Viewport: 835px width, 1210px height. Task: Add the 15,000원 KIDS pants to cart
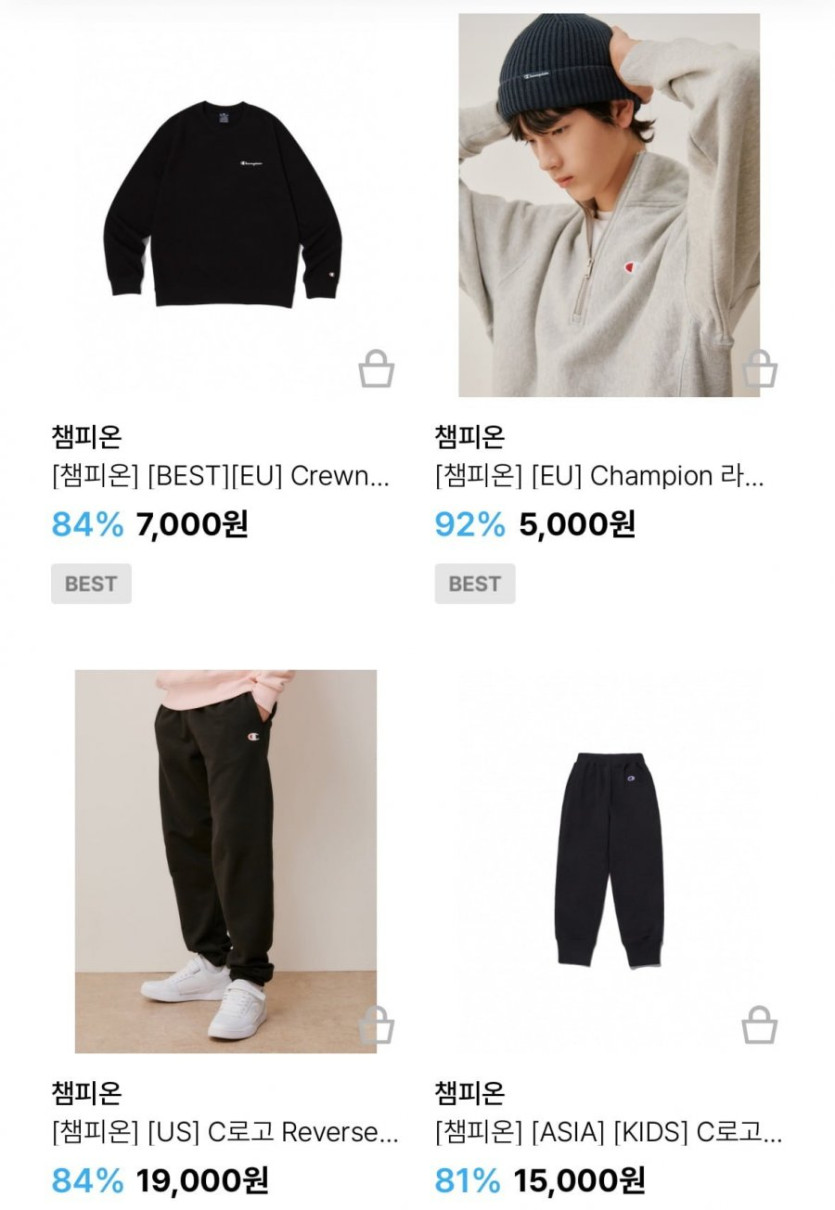coord(760,1025)
